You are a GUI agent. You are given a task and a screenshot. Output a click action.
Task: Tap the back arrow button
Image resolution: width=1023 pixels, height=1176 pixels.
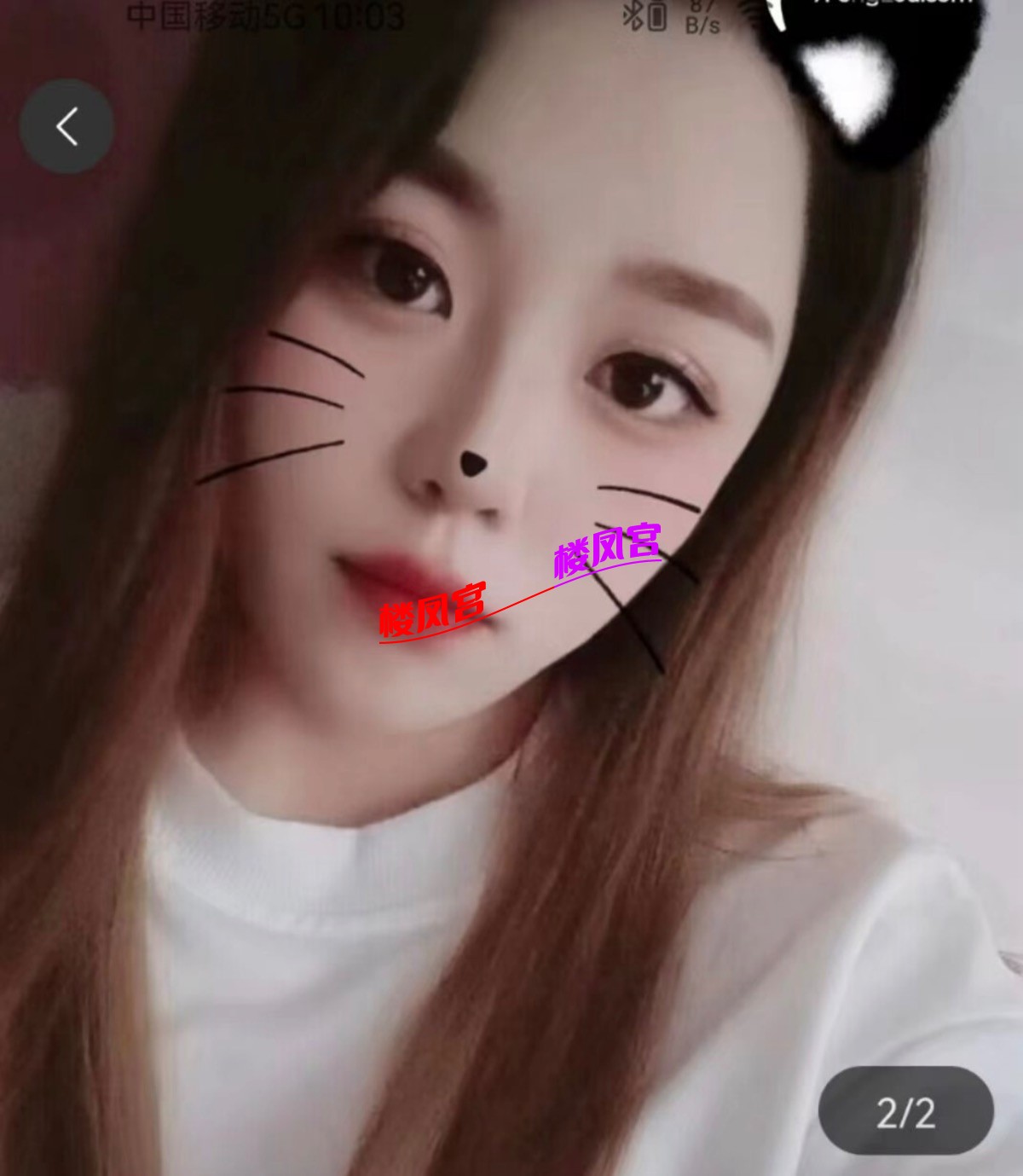(x=66, y=126)
